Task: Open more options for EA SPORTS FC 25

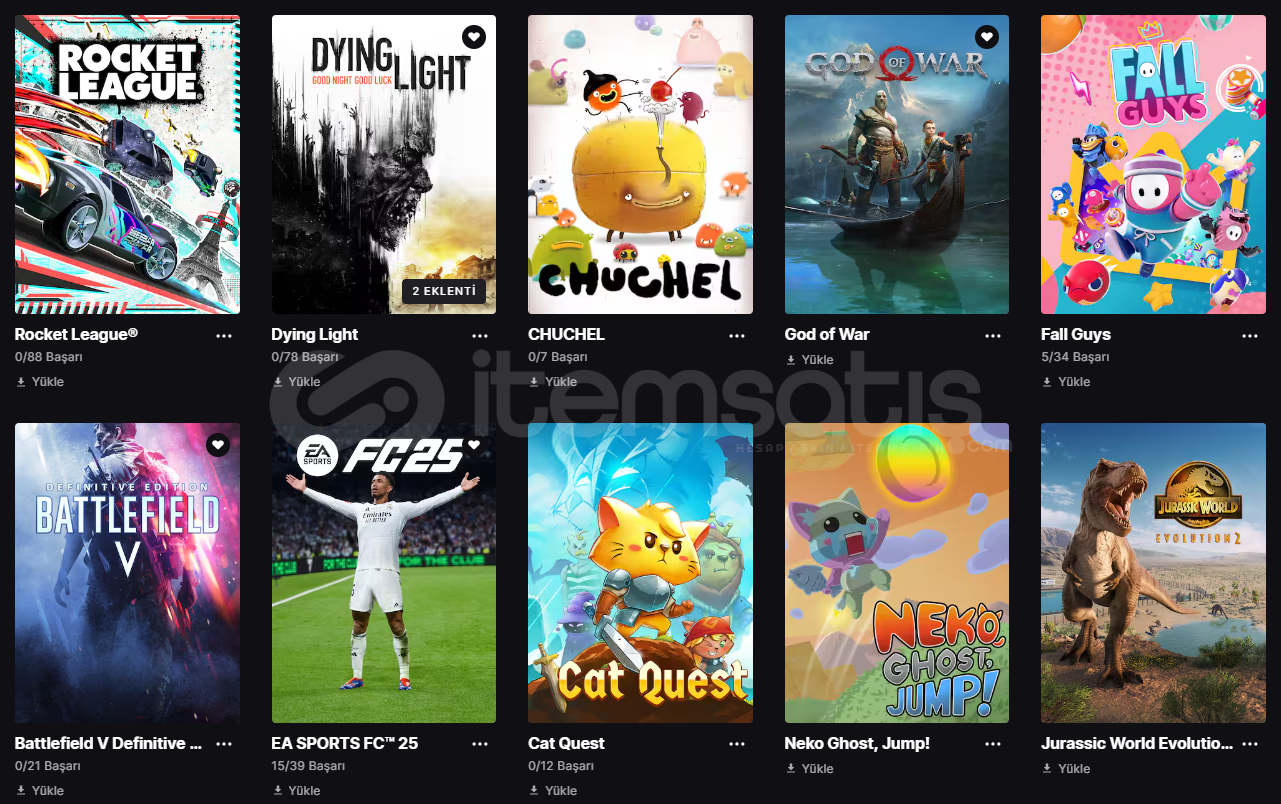Action: point(481,744)
